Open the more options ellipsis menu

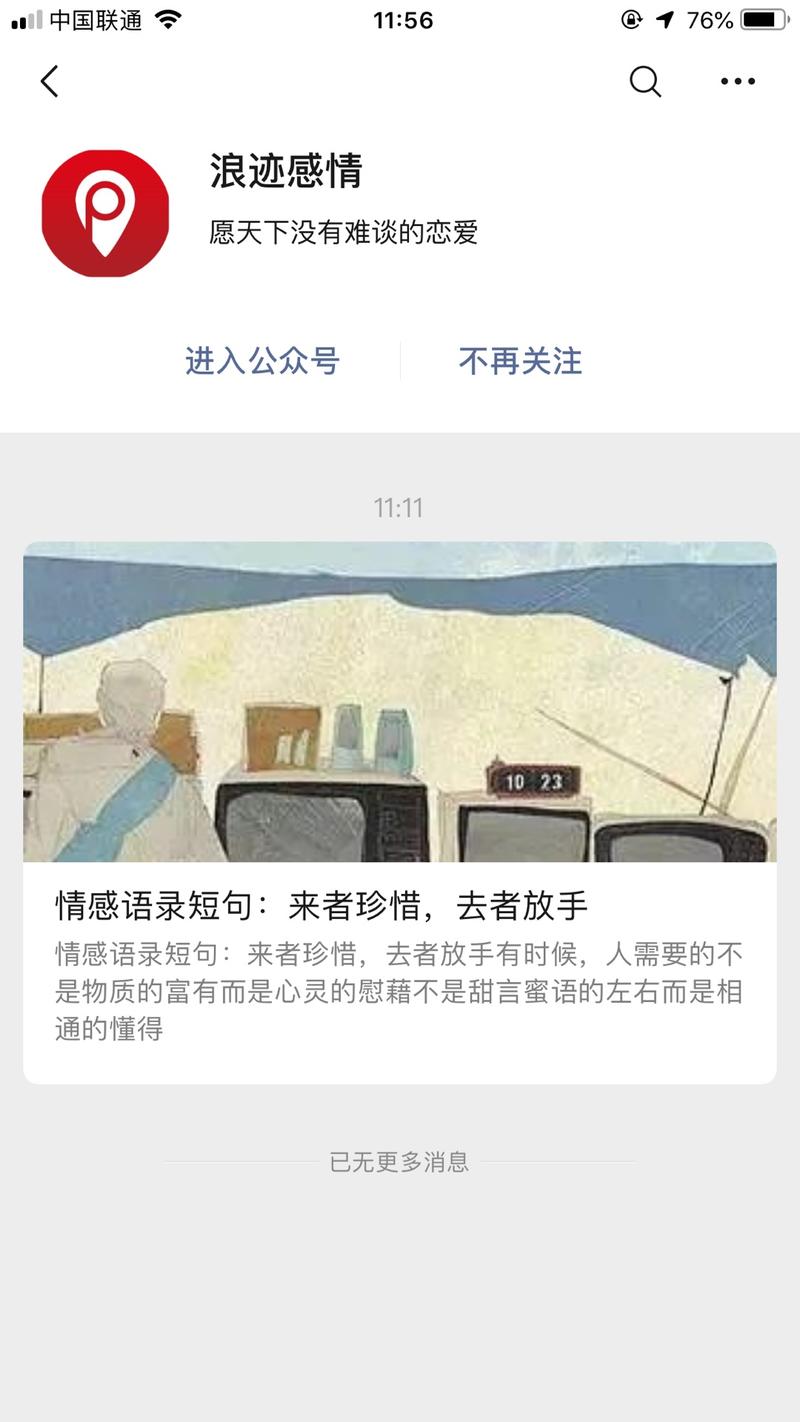(x=737, y=81)
